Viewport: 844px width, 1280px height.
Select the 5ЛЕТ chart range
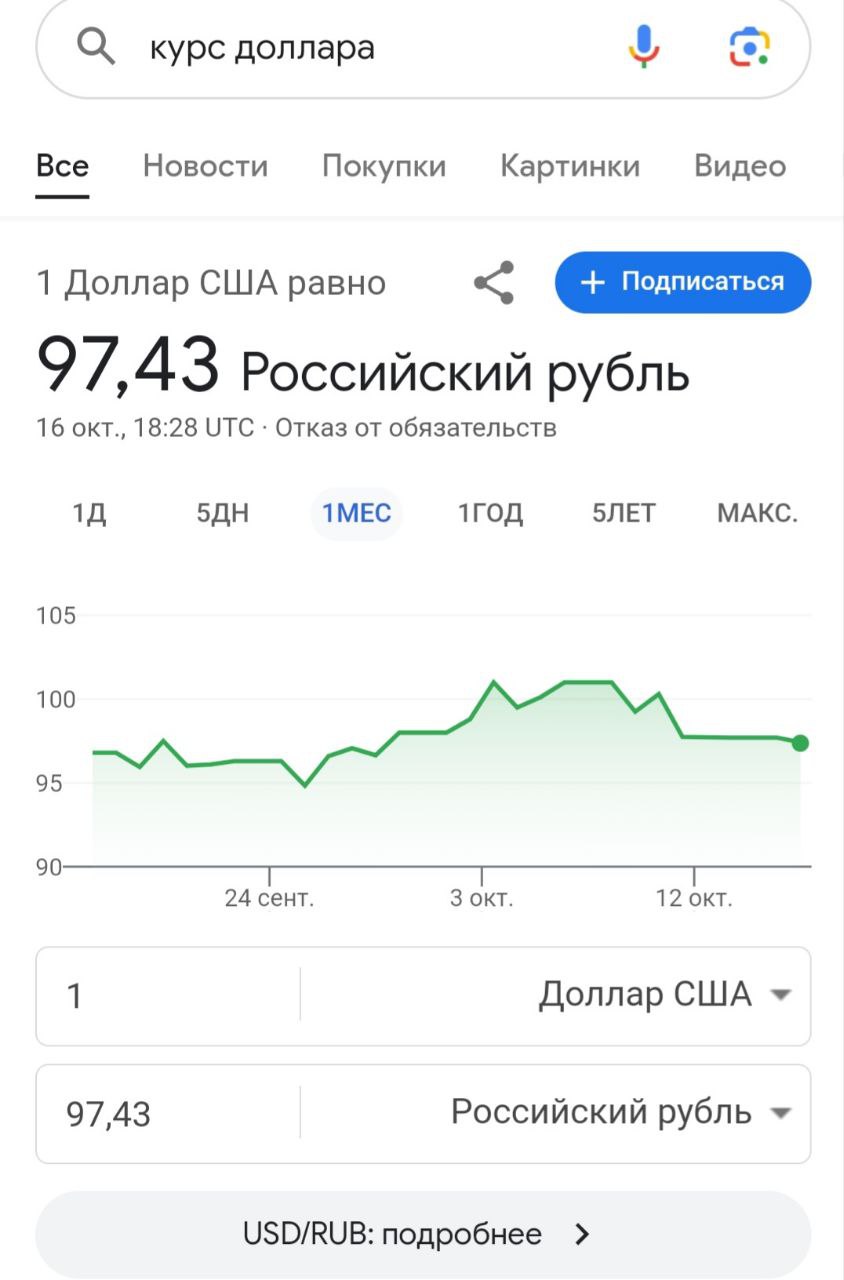[624, 514]
